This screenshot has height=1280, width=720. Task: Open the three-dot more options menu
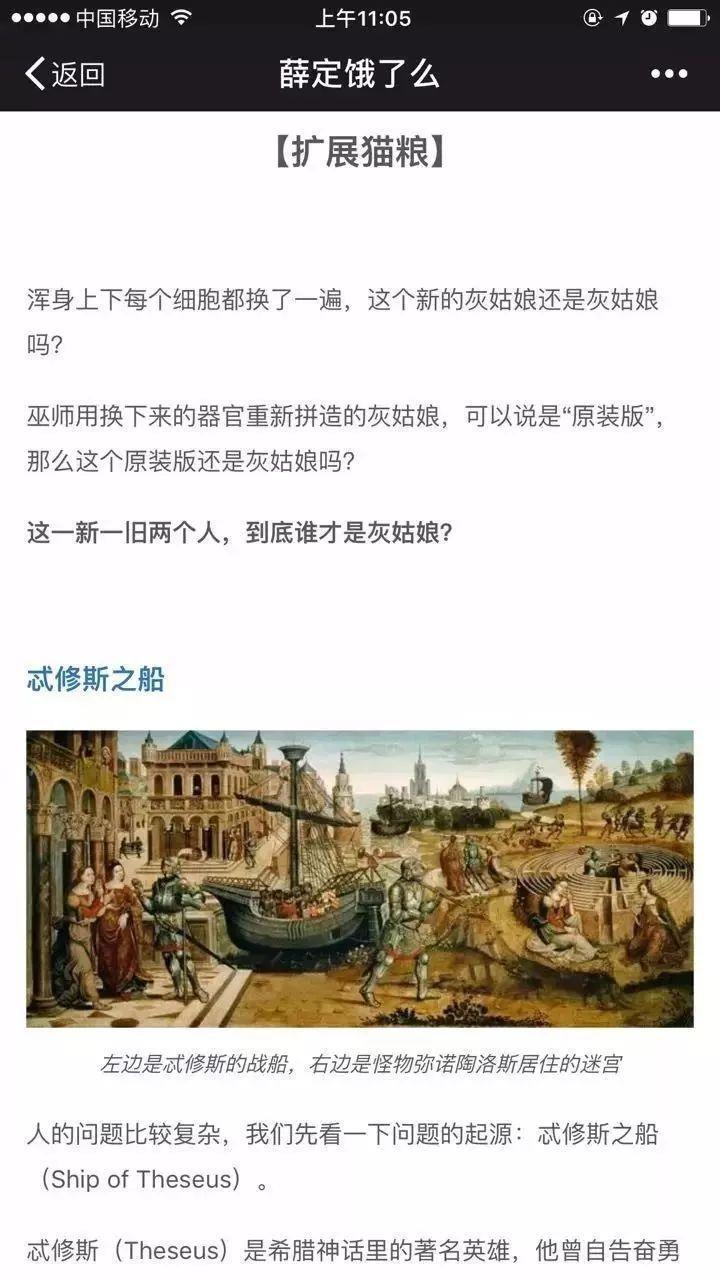click(669, 74)
